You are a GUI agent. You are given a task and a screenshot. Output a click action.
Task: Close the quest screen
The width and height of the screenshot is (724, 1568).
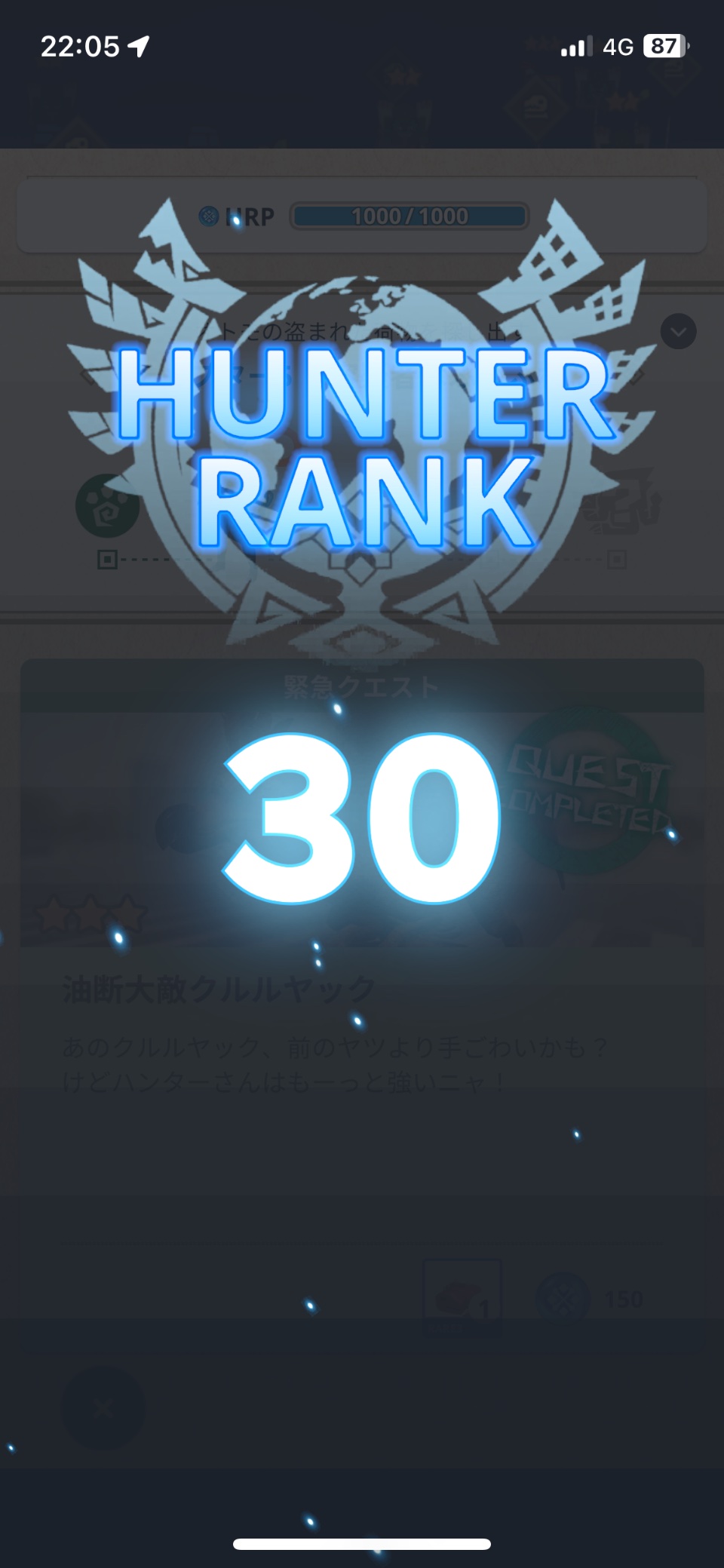[103, 1407]
